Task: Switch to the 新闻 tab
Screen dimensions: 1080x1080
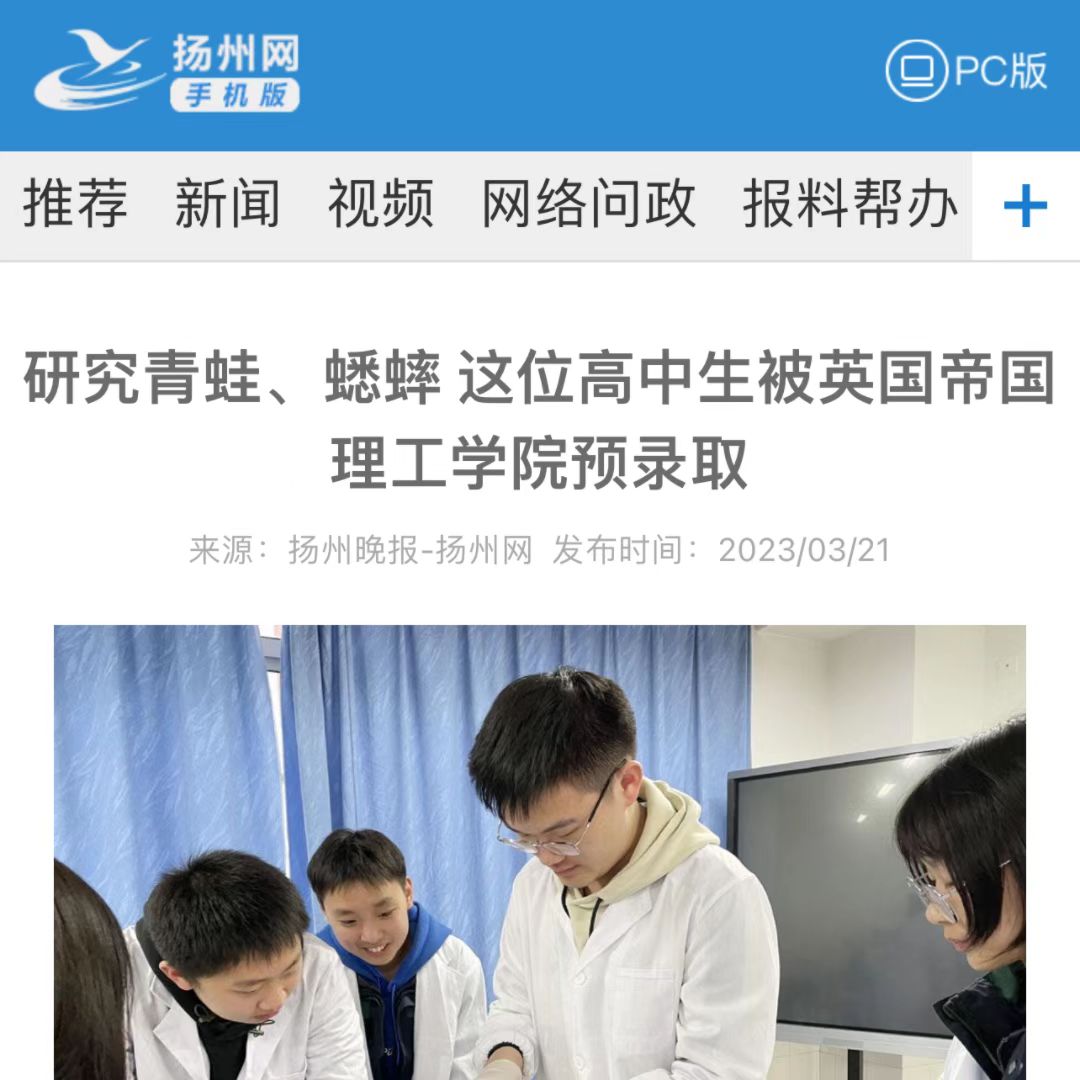Action: coord(227,204)
